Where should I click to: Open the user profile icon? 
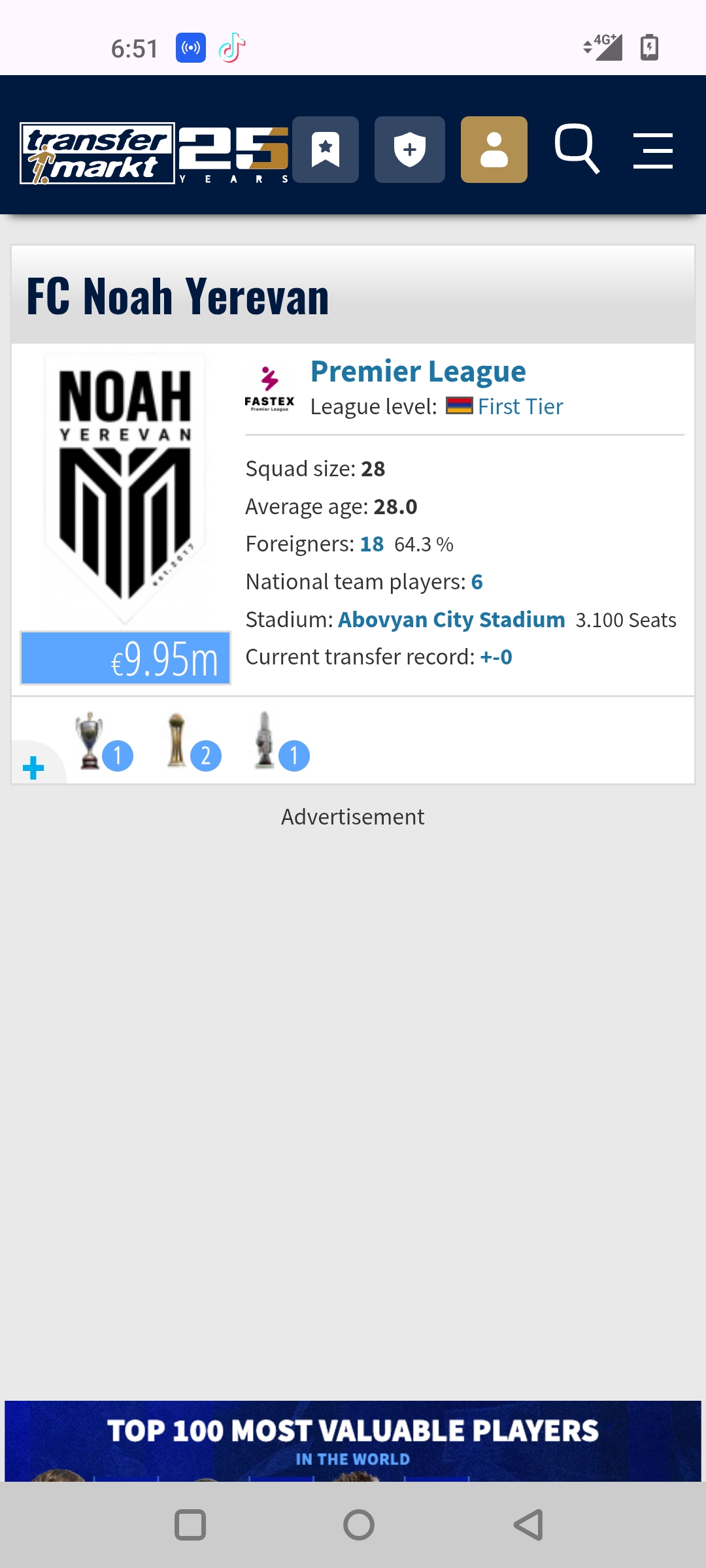[494, 150]
